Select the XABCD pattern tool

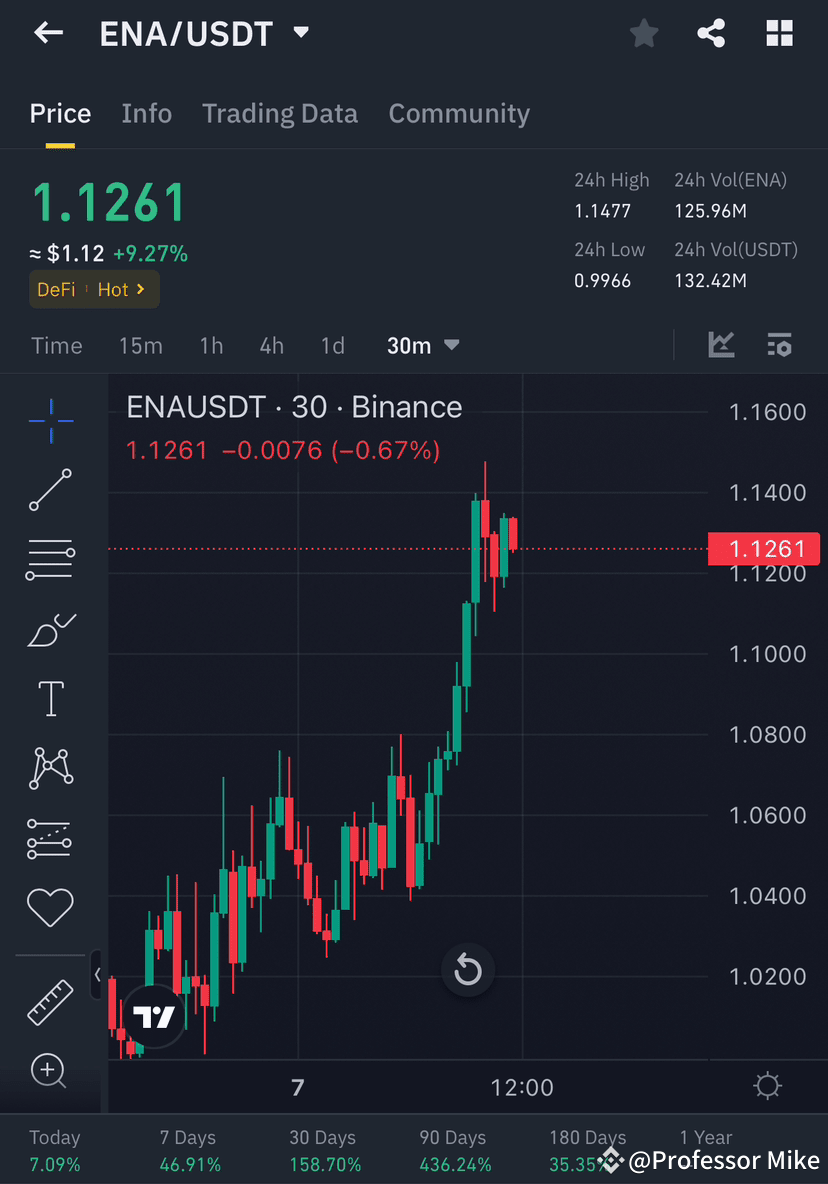pos(50,768)
